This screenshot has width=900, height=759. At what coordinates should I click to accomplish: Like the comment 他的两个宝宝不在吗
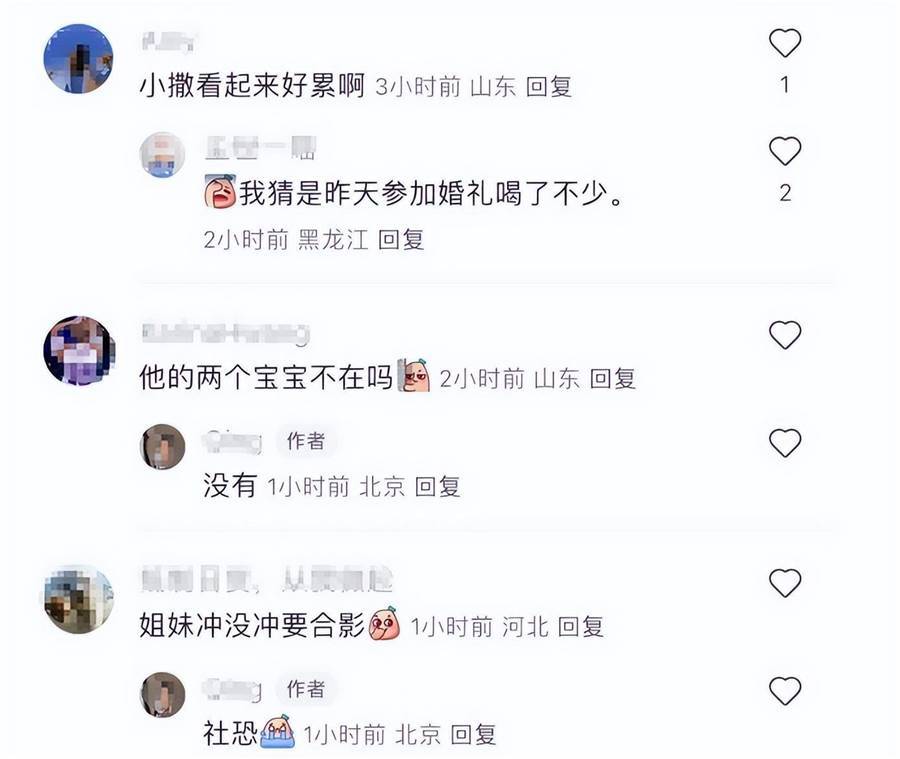coord(785,335)
